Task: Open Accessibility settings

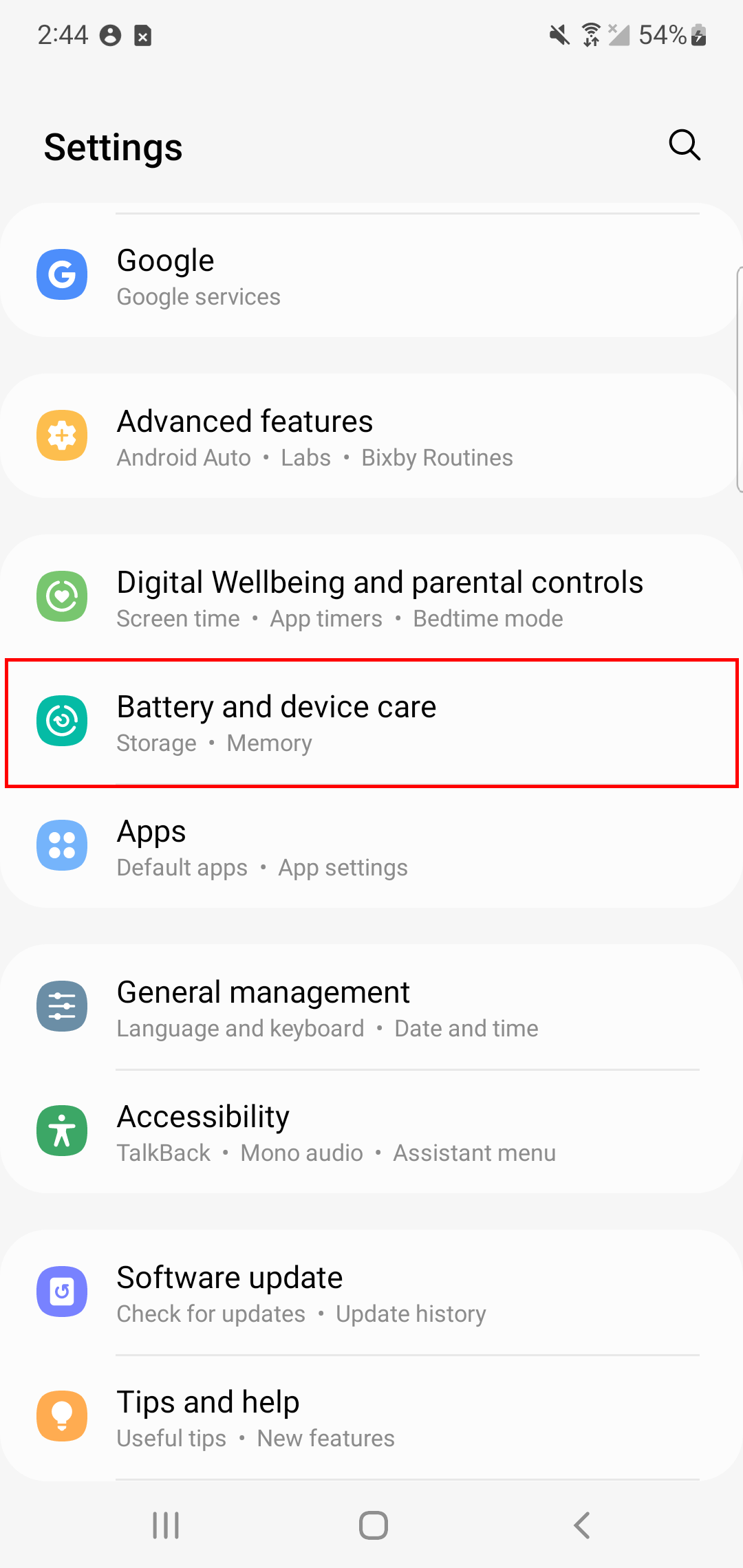Action: [371, 1132]
